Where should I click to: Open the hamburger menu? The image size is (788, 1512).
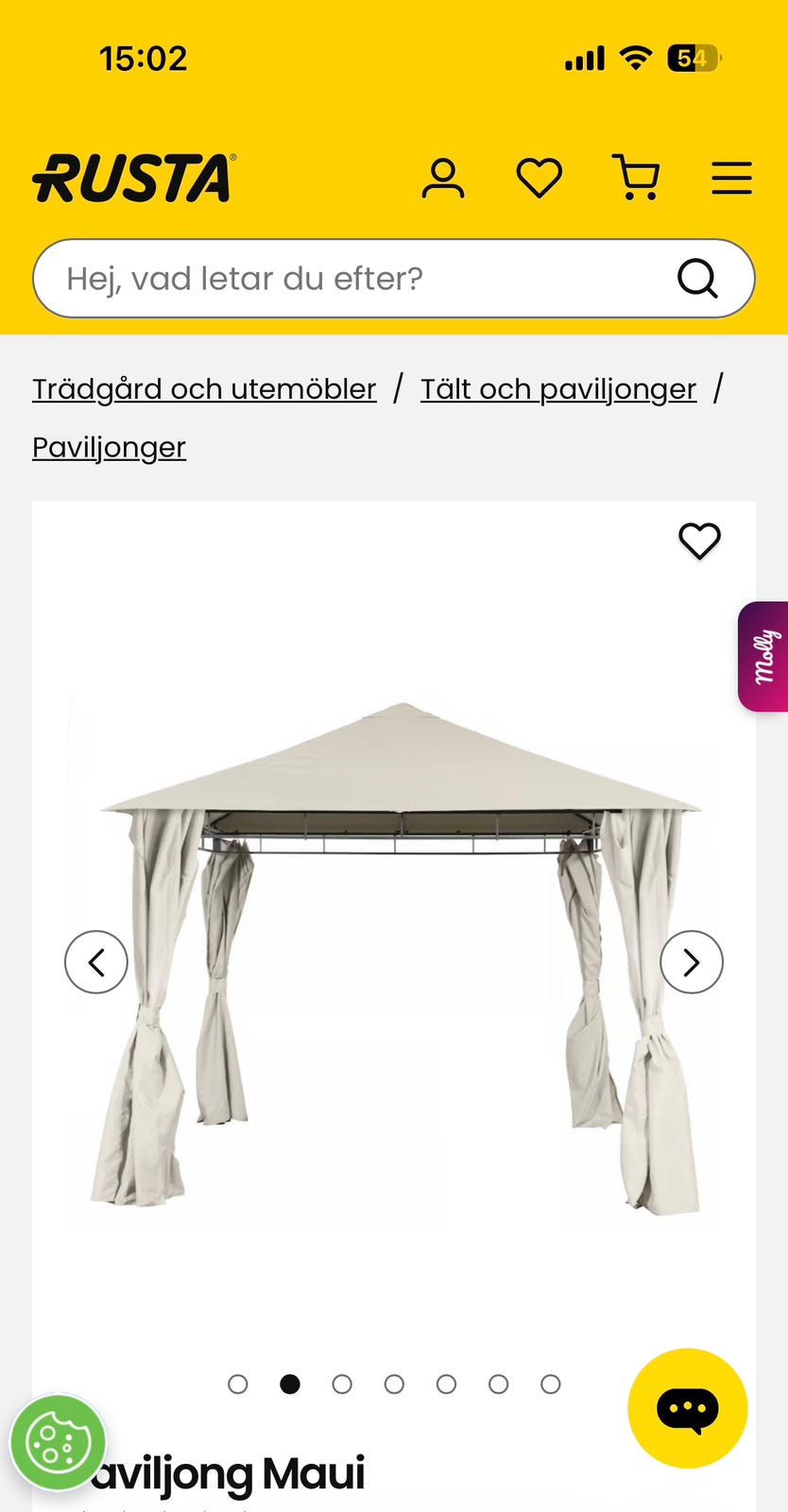[731, 179]
